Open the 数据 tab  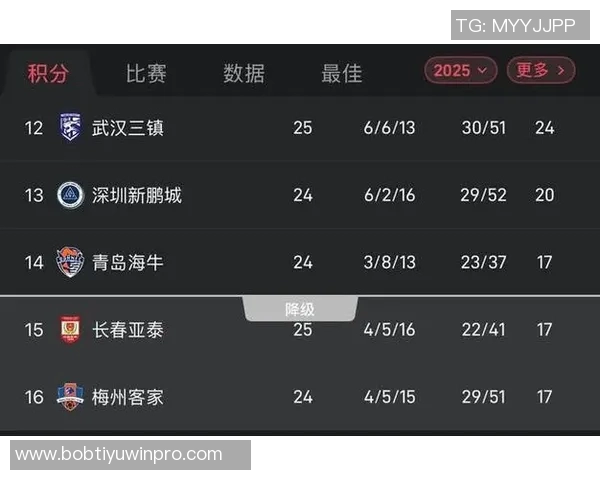244,73
